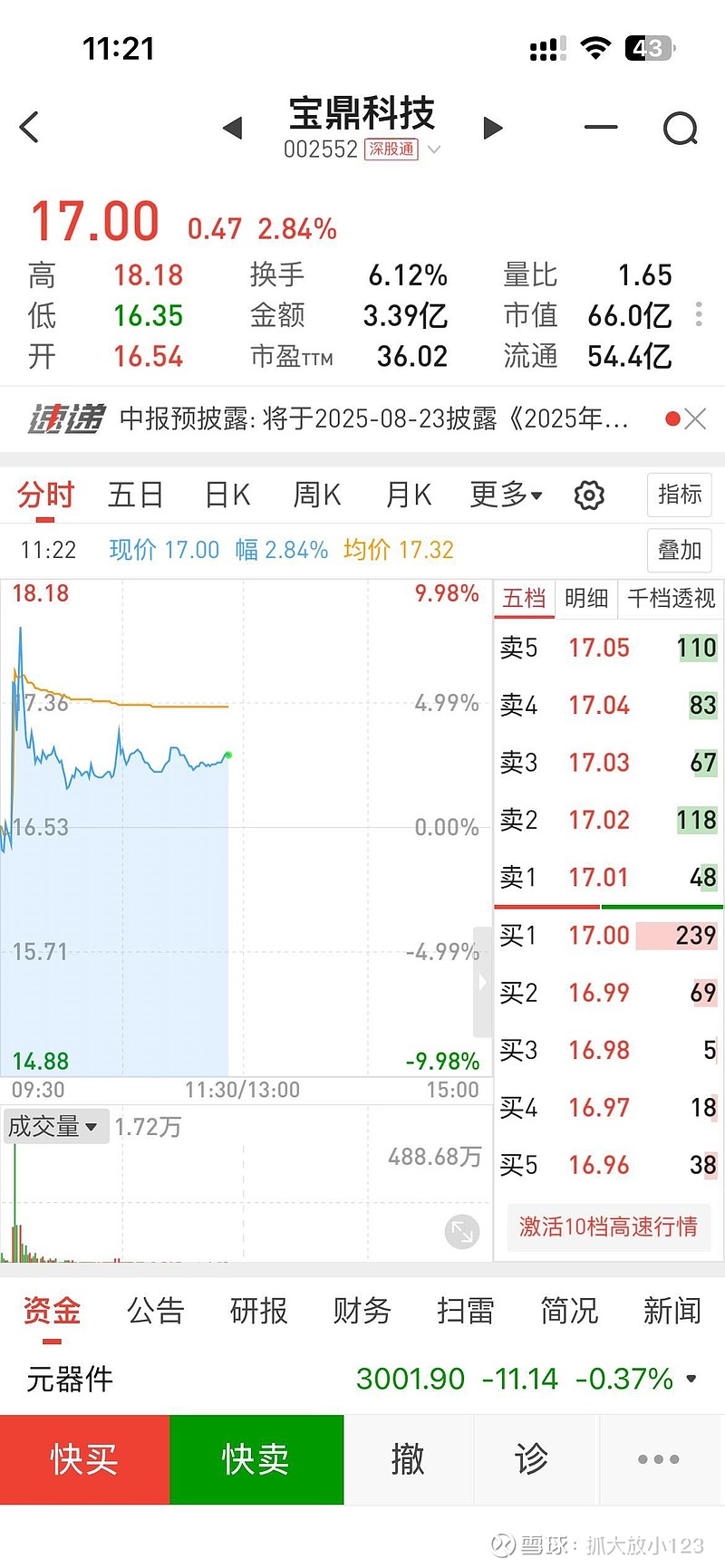Screen dimensions: 725x1568
Task: Go back with the top-left arrow
Action: tap(29, 127)
